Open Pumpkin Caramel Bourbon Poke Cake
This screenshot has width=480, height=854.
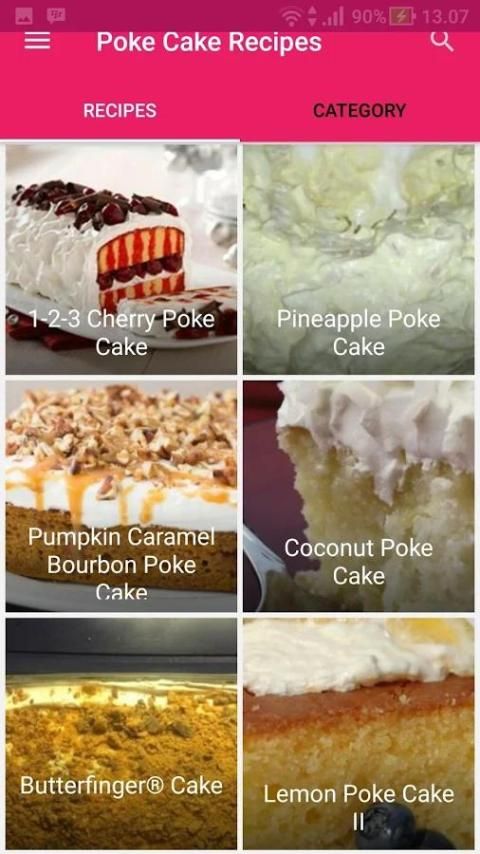121,496
